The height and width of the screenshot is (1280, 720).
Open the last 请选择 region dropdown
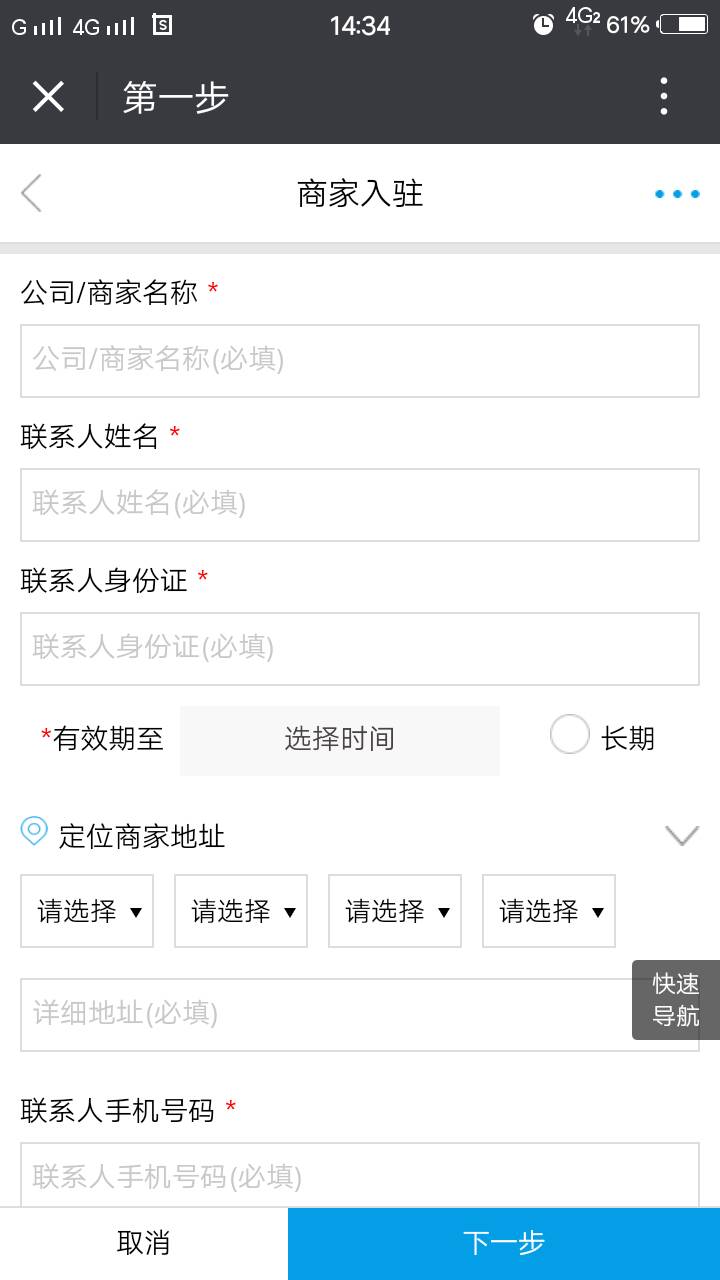[x=549, y=911]
